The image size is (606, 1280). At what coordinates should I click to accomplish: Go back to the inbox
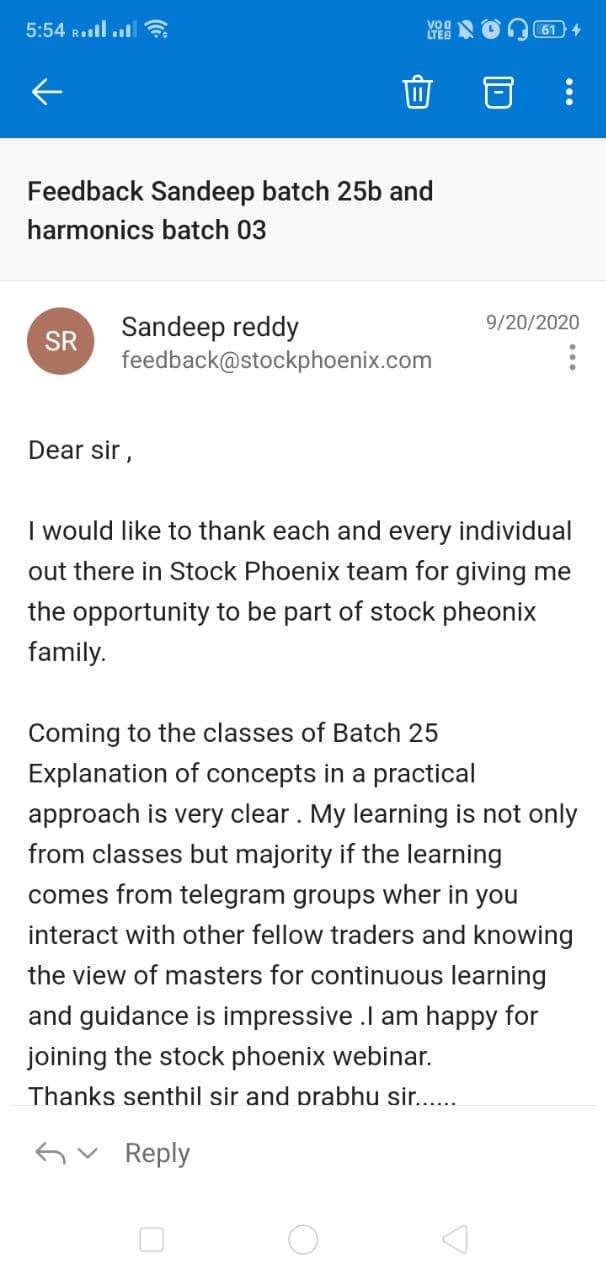point(47,93)
